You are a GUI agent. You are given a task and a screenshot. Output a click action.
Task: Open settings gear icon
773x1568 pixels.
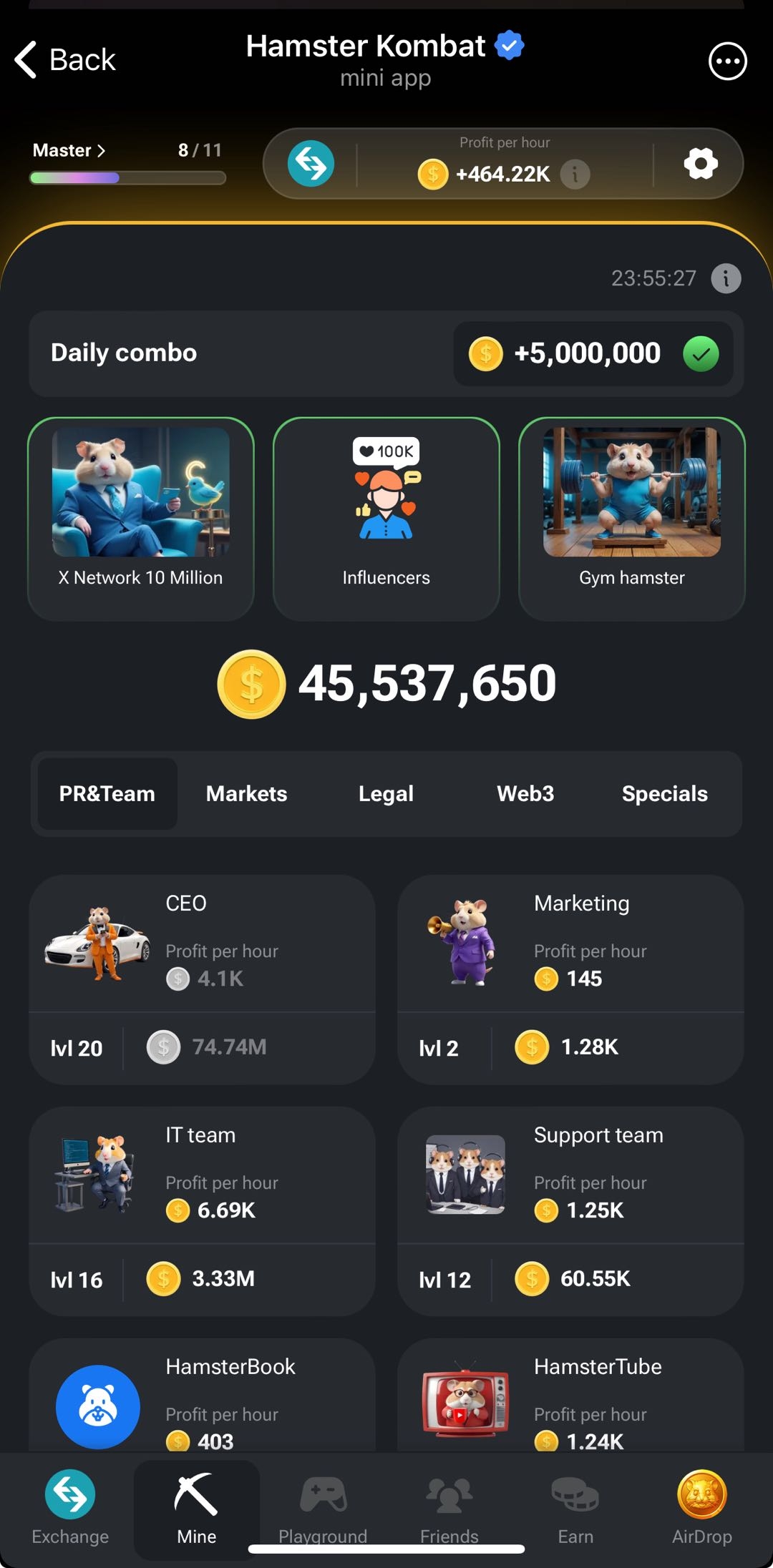click(x=700, y=164)
